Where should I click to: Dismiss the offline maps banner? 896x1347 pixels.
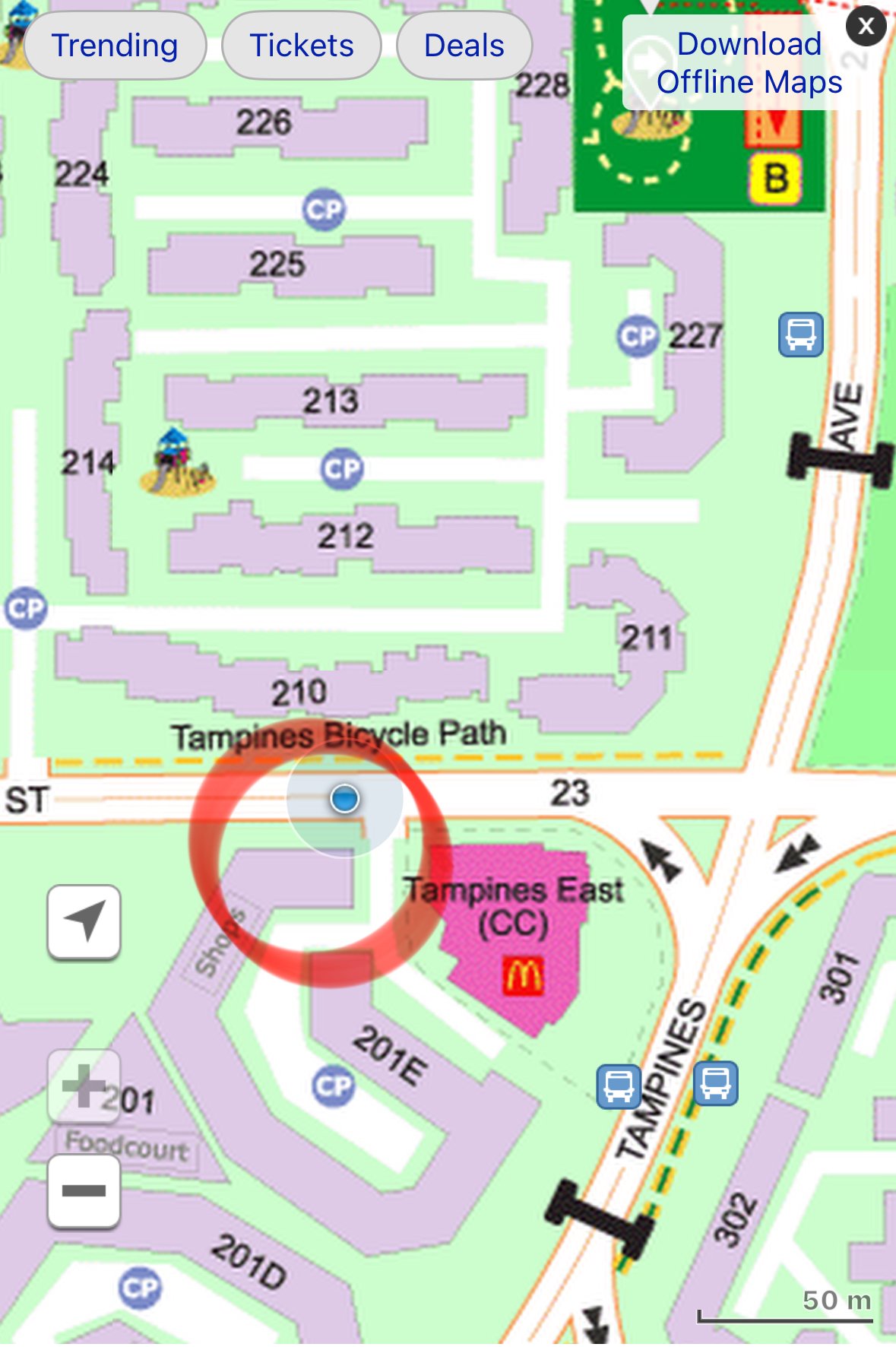[866, 27]
